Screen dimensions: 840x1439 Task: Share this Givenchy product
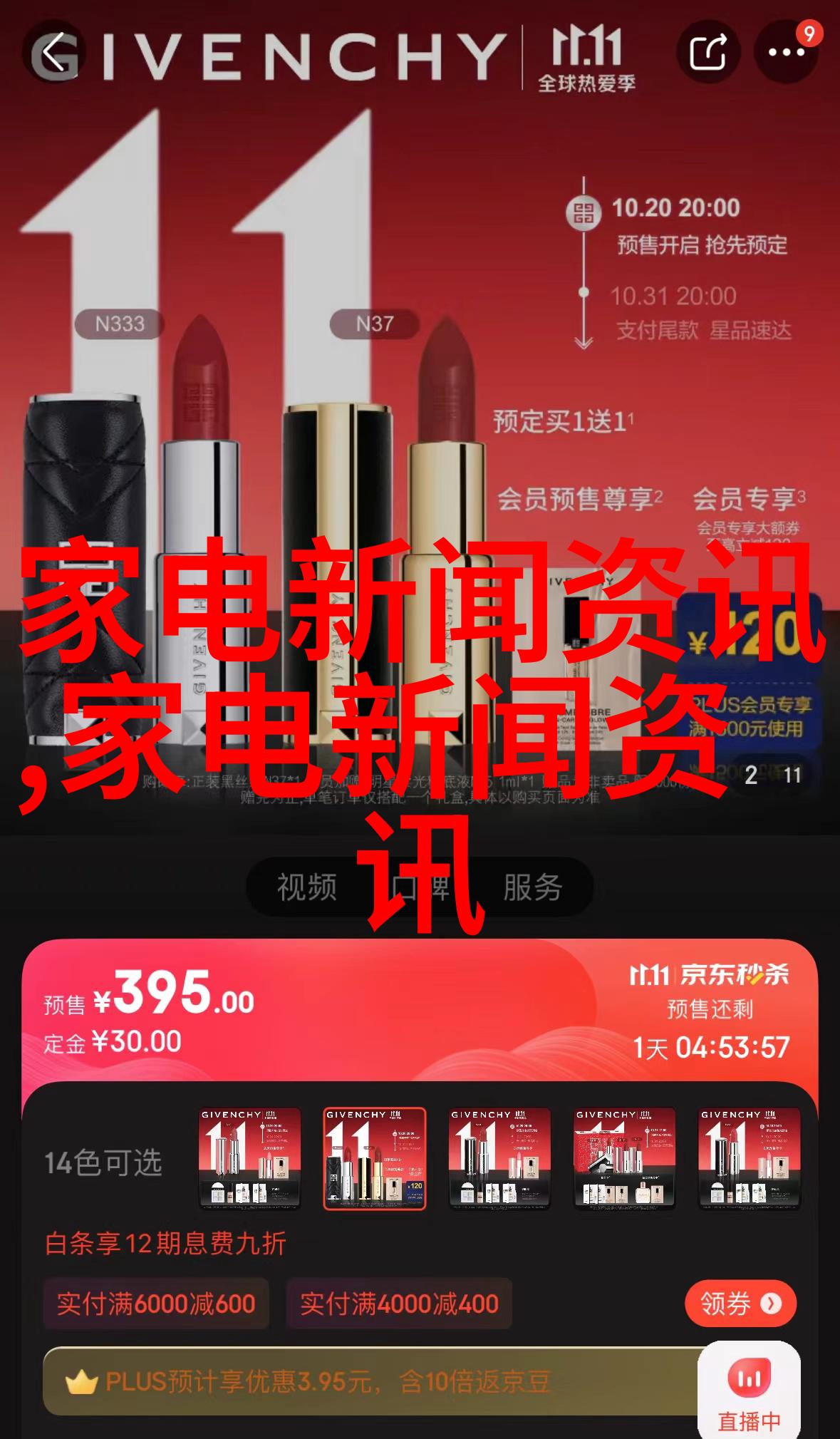tap(707, 52)
